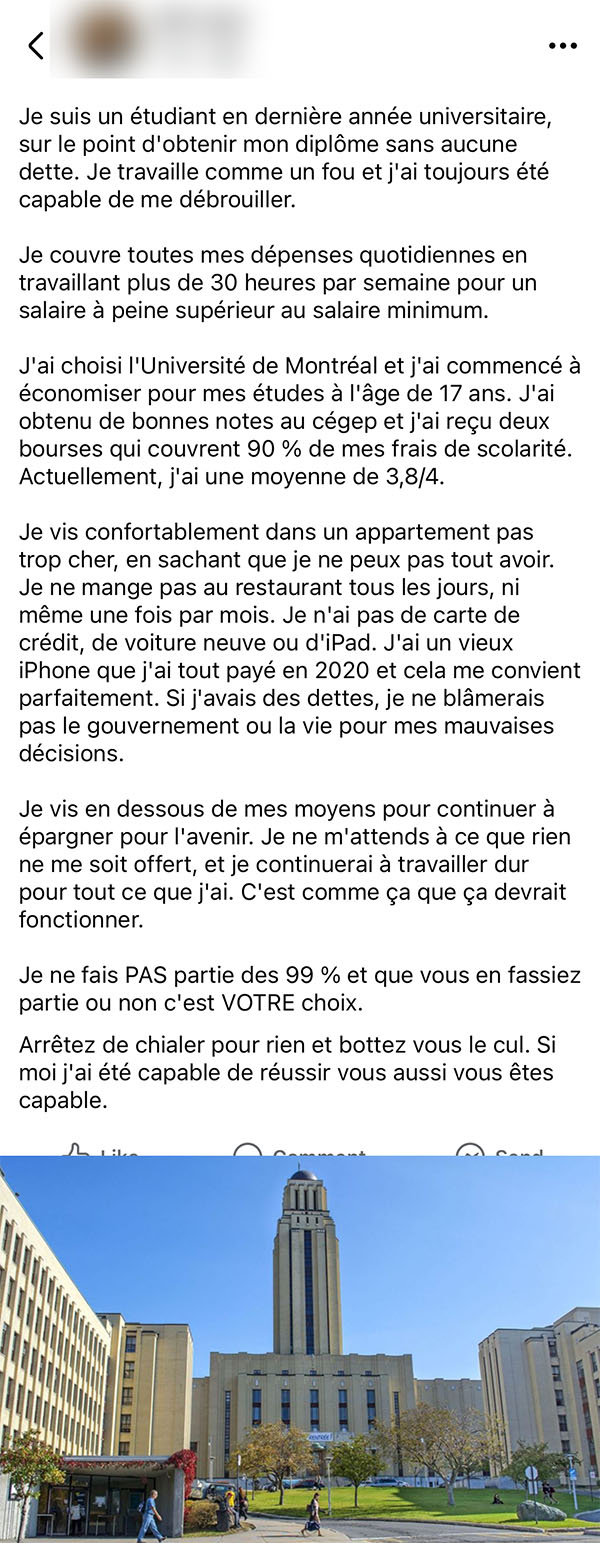Open the attached university building photo
The width and height of the screenshot is (600, 1543).
(x=300, y=1350)
